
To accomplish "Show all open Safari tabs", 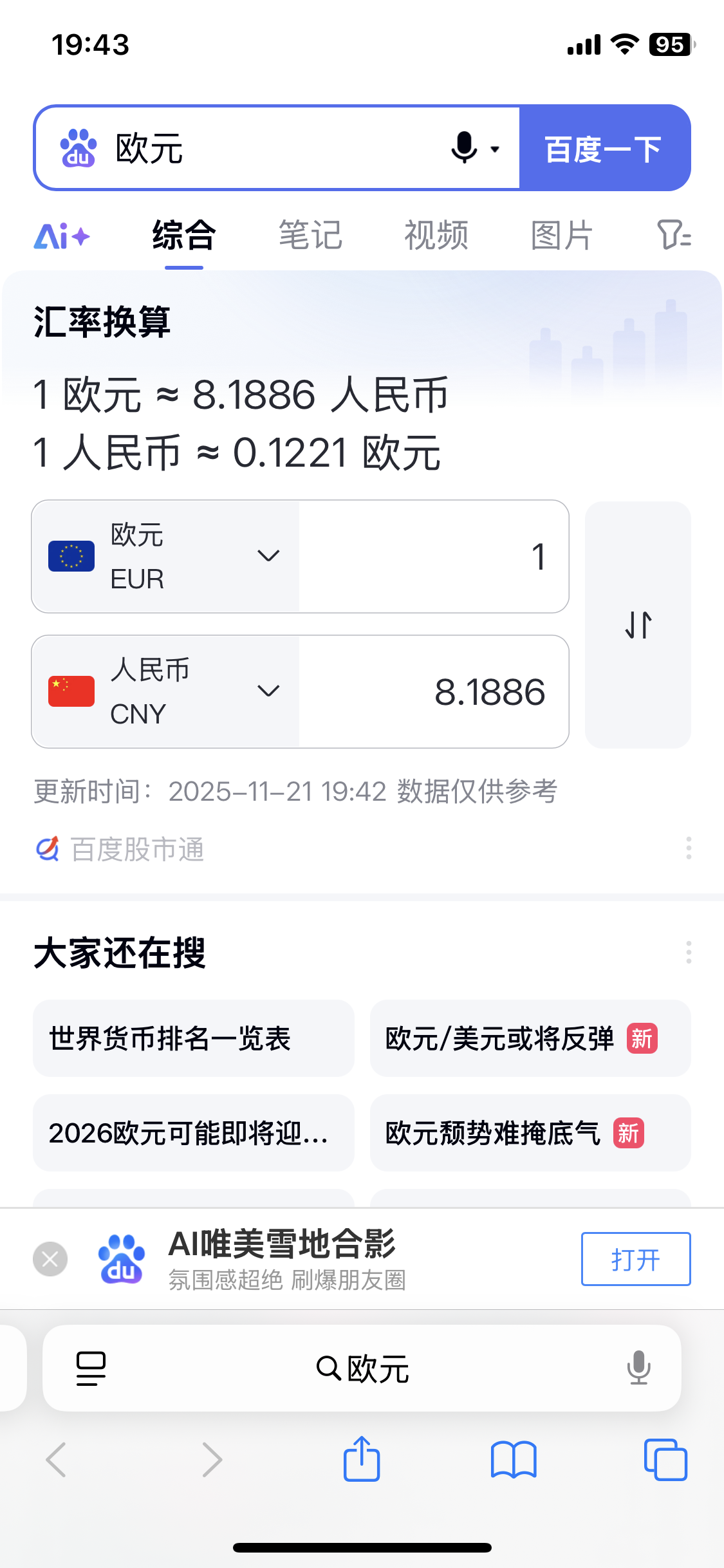I will [x=665, y=1459].
